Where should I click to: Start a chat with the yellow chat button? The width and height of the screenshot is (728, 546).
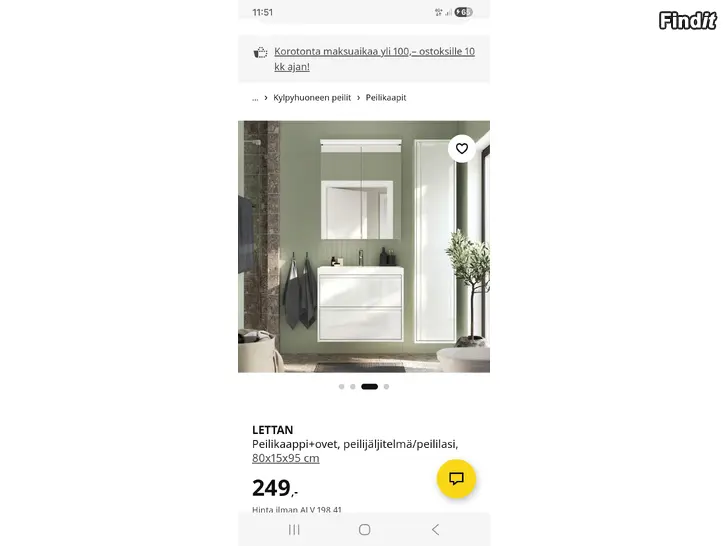[457, 479]
